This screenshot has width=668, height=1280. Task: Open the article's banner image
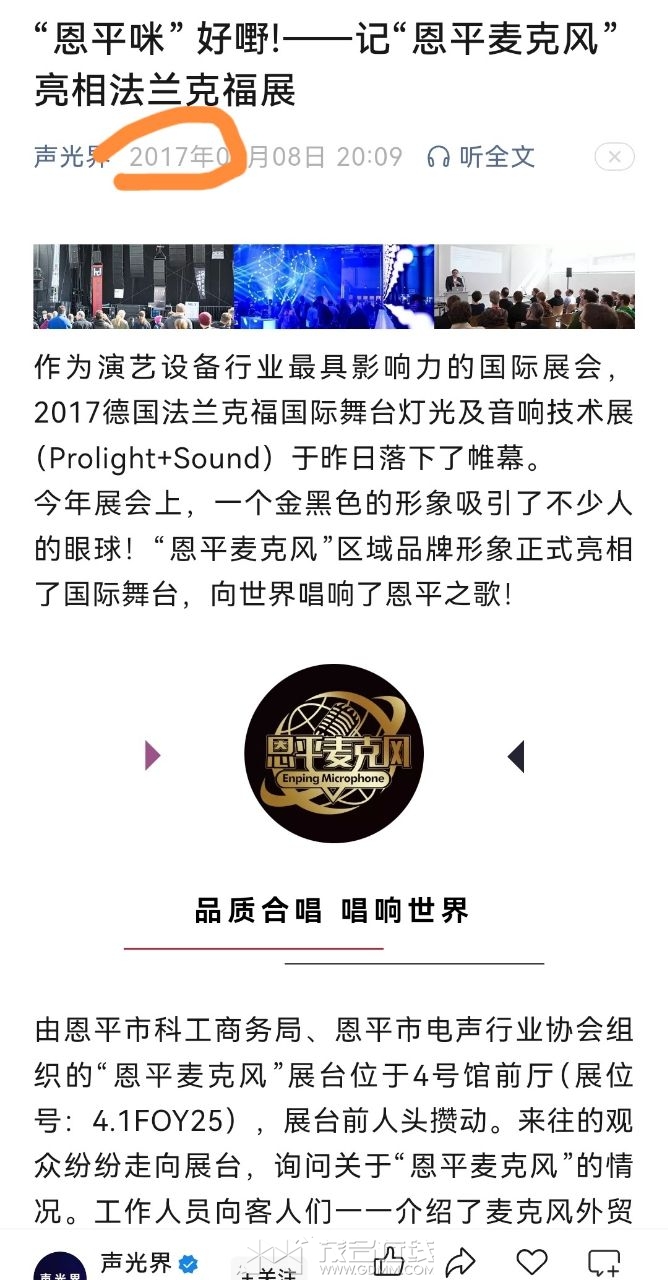tap(334, 287)
